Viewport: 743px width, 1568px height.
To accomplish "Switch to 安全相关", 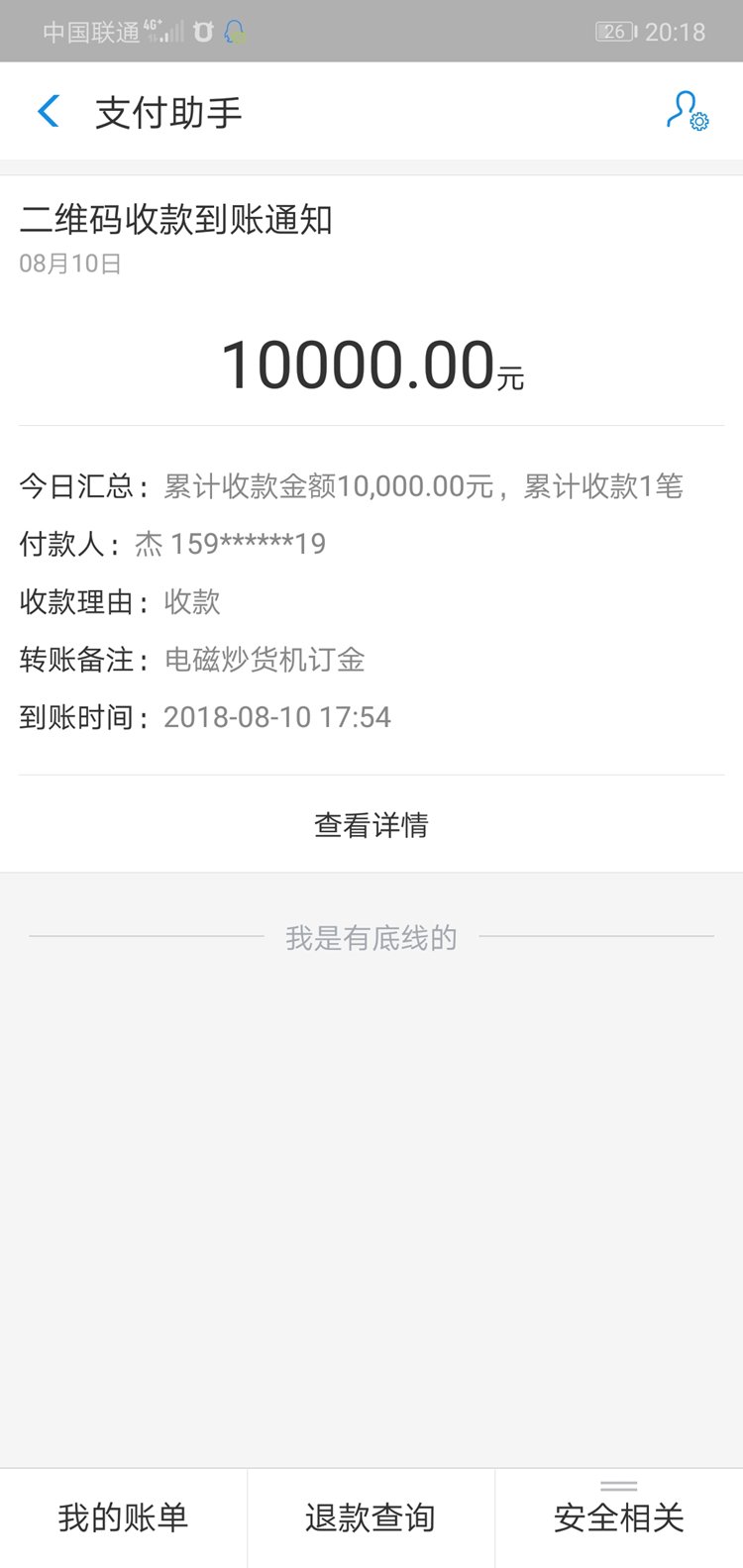I will pos(617,1517).
